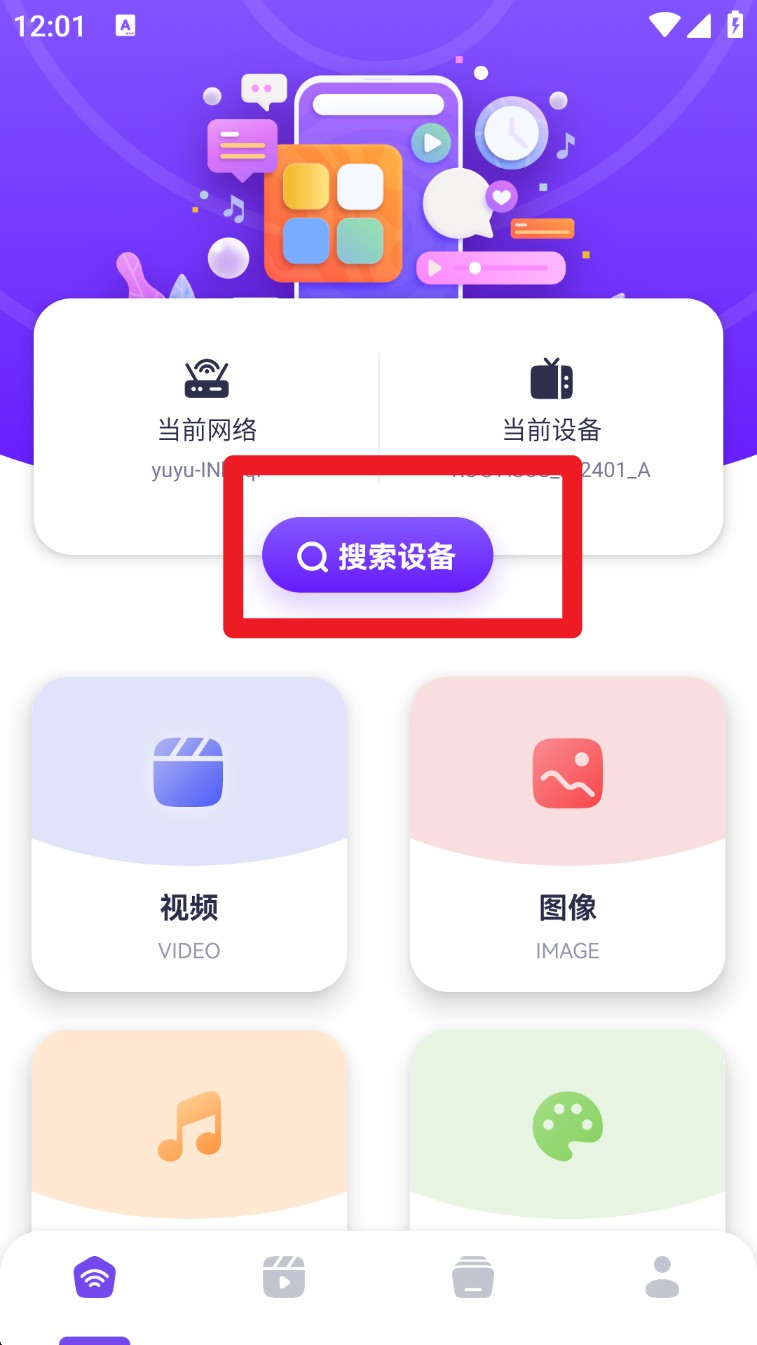The width and height of the screenshot is (757, 1345).
Task: Switch to the files stack tab
Action: pos(472,1278)
